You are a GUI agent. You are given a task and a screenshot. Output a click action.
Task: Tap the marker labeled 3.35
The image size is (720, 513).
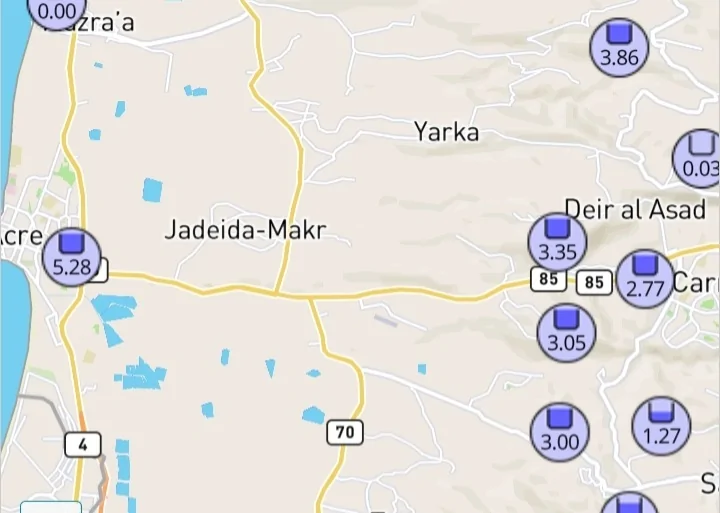tap(558, 242)
